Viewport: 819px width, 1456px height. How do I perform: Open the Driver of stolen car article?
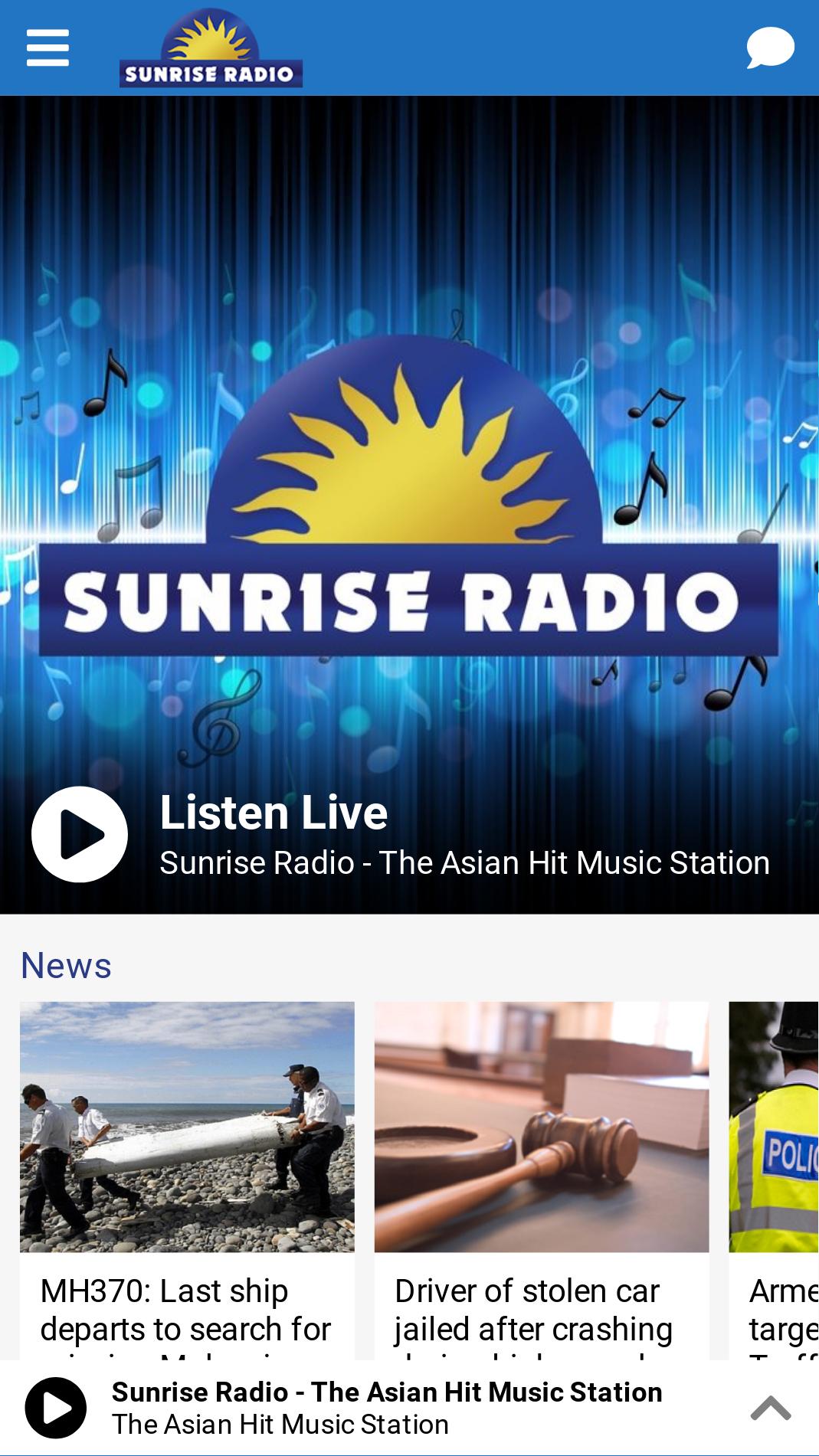point(541,1180)
